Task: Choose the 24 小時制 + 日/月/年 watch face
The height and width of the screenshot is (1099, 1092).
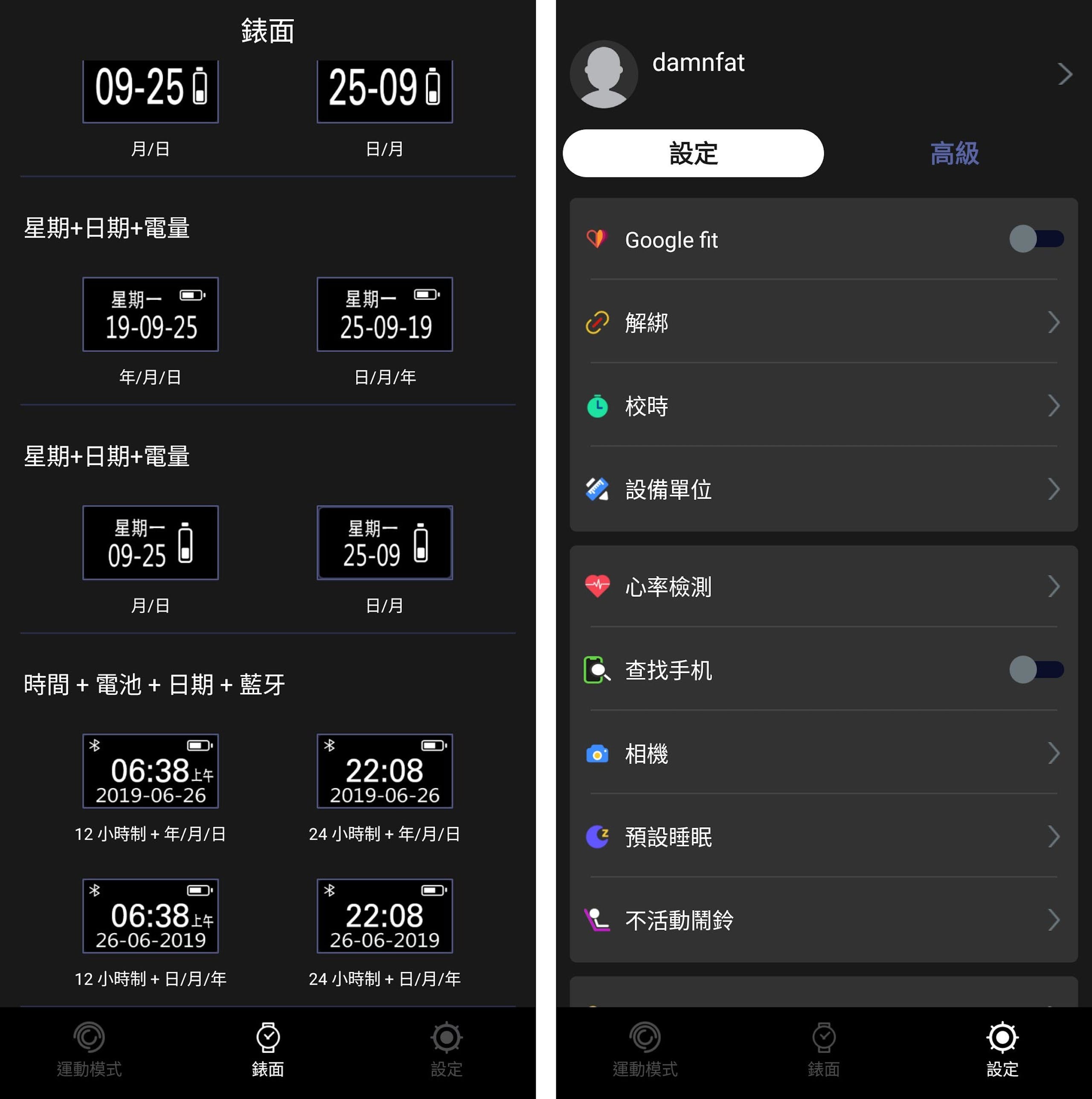Action: coord(384,916)
